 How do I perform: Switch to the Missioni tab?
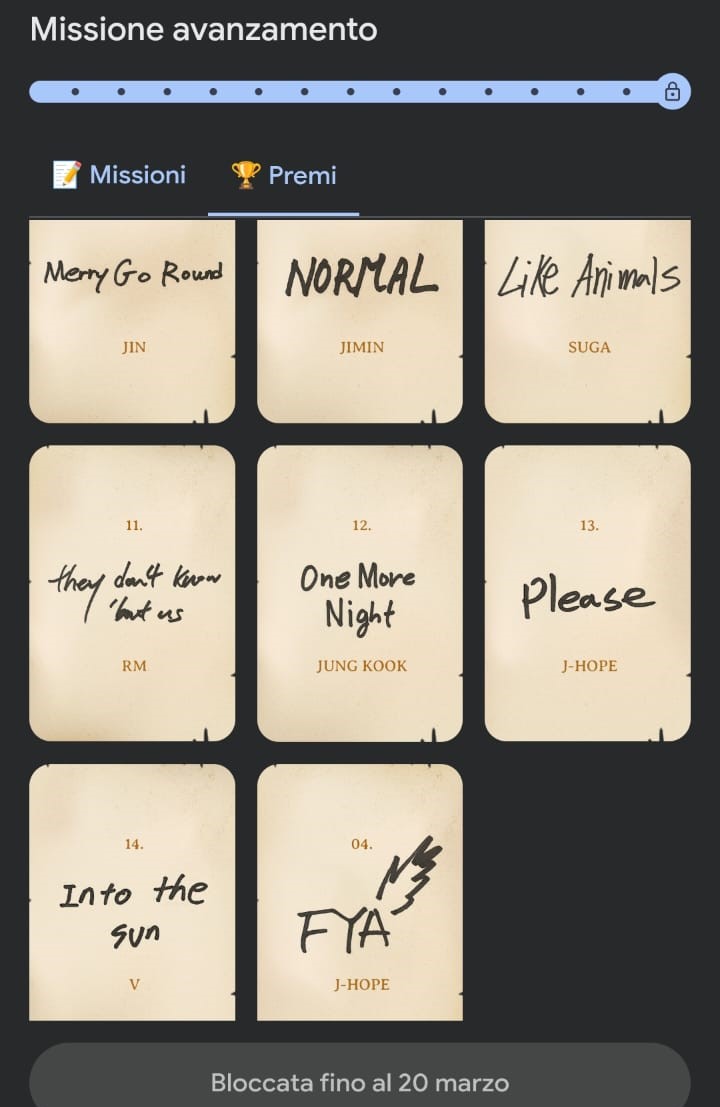(119, 175)
